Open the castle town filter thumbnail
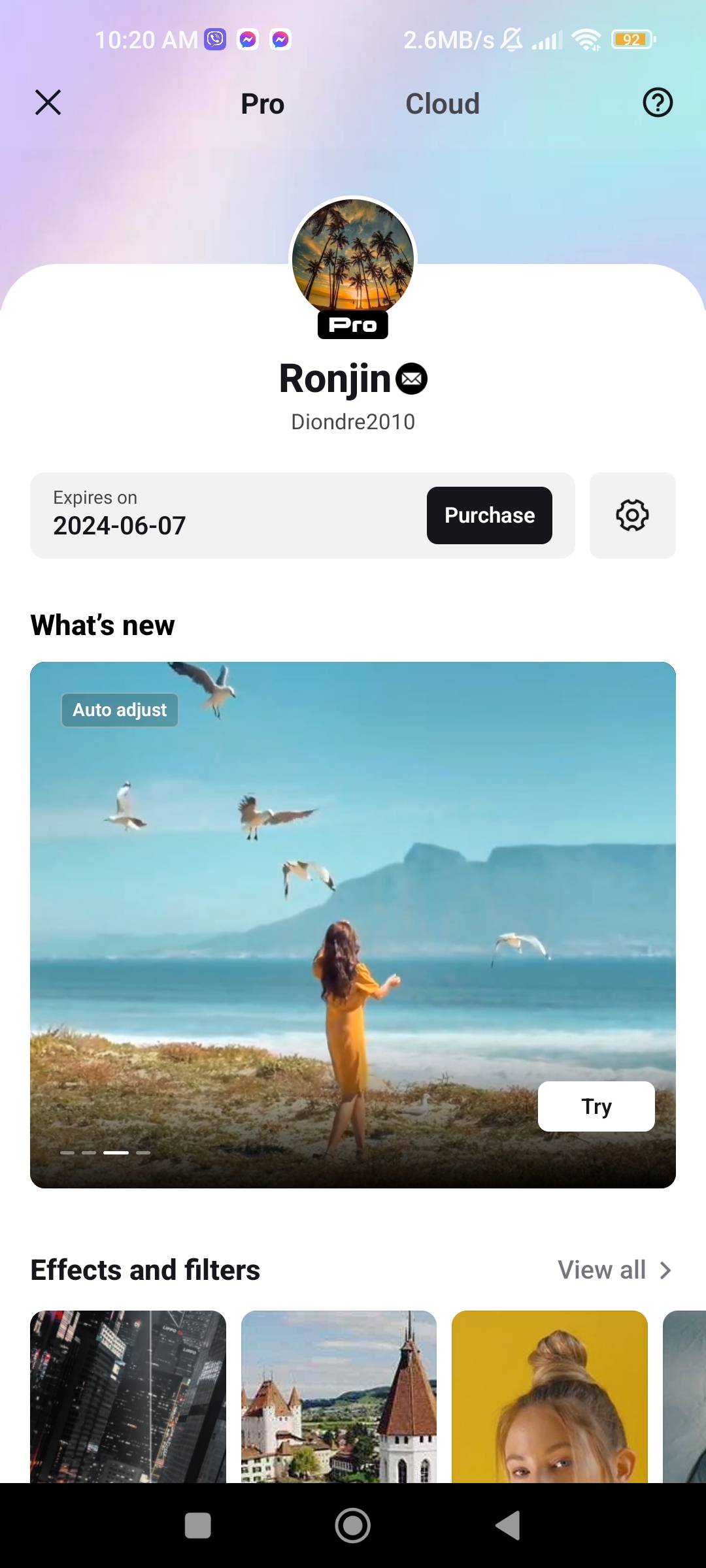 339,1396
